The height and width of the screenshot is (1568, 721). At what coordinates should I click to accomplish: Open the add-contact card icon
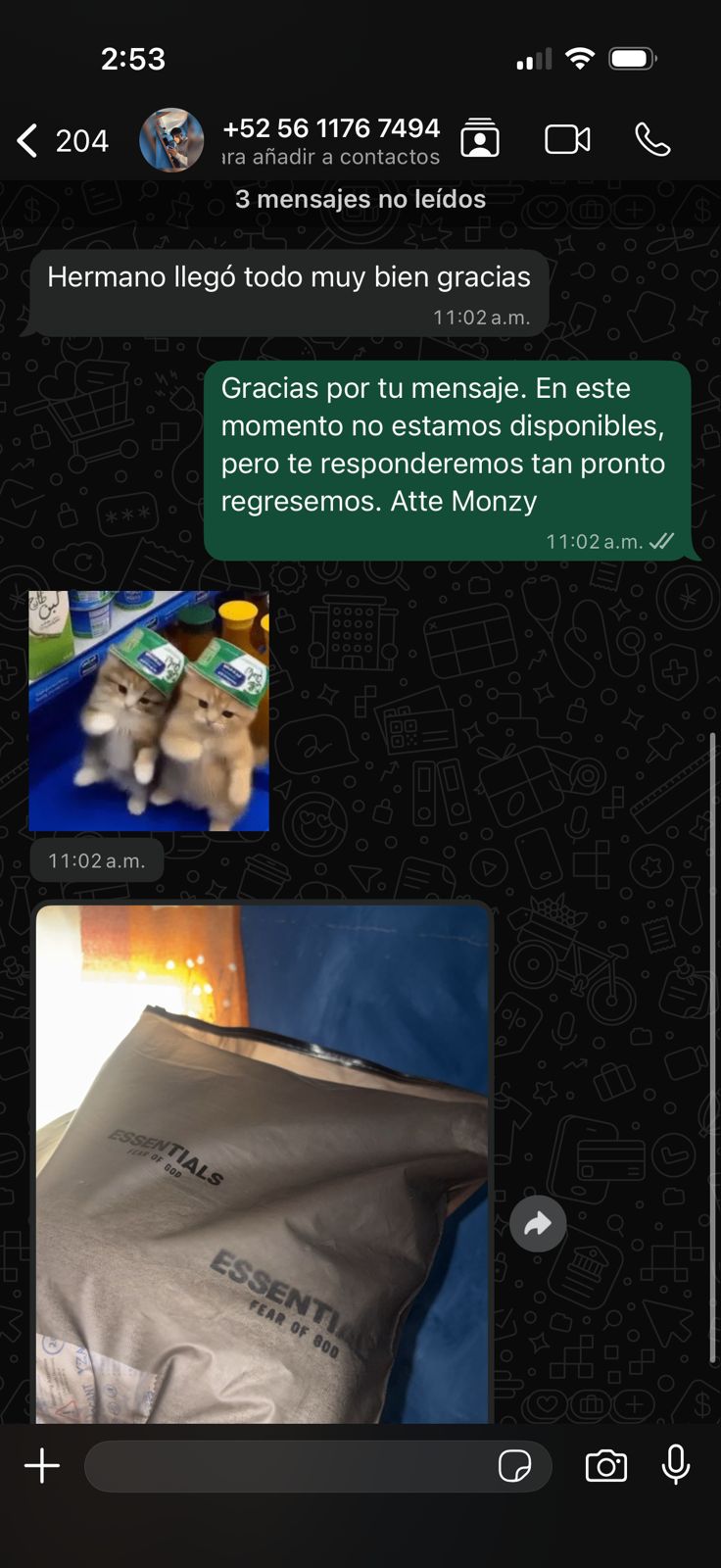coord(480,139)
